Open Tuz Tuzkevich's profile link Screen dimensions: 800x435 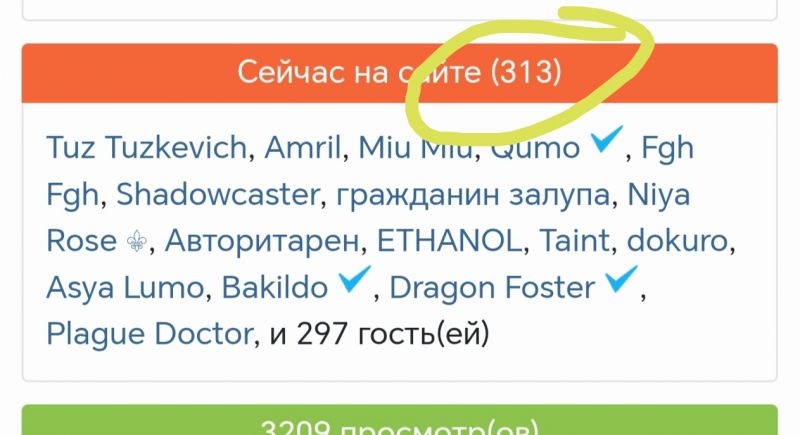point(145,149)
